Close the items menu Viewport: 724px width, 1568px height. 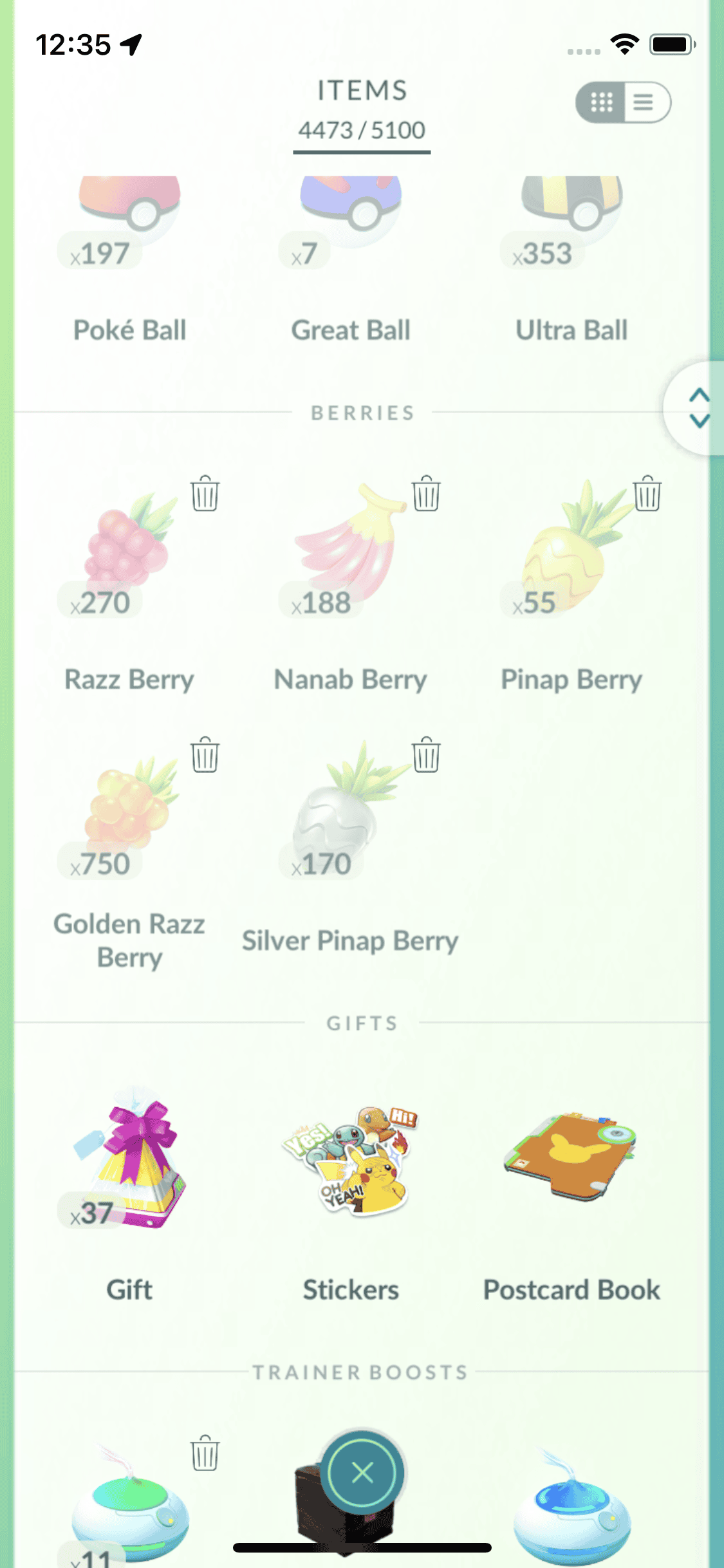coord(362,1472)
